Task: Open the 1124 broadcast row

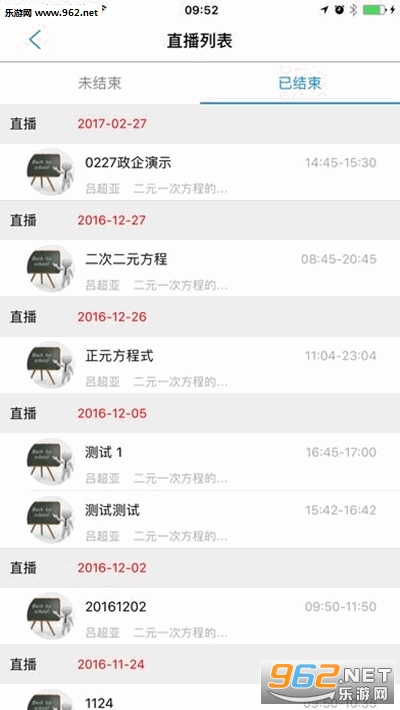Action: 200,697
